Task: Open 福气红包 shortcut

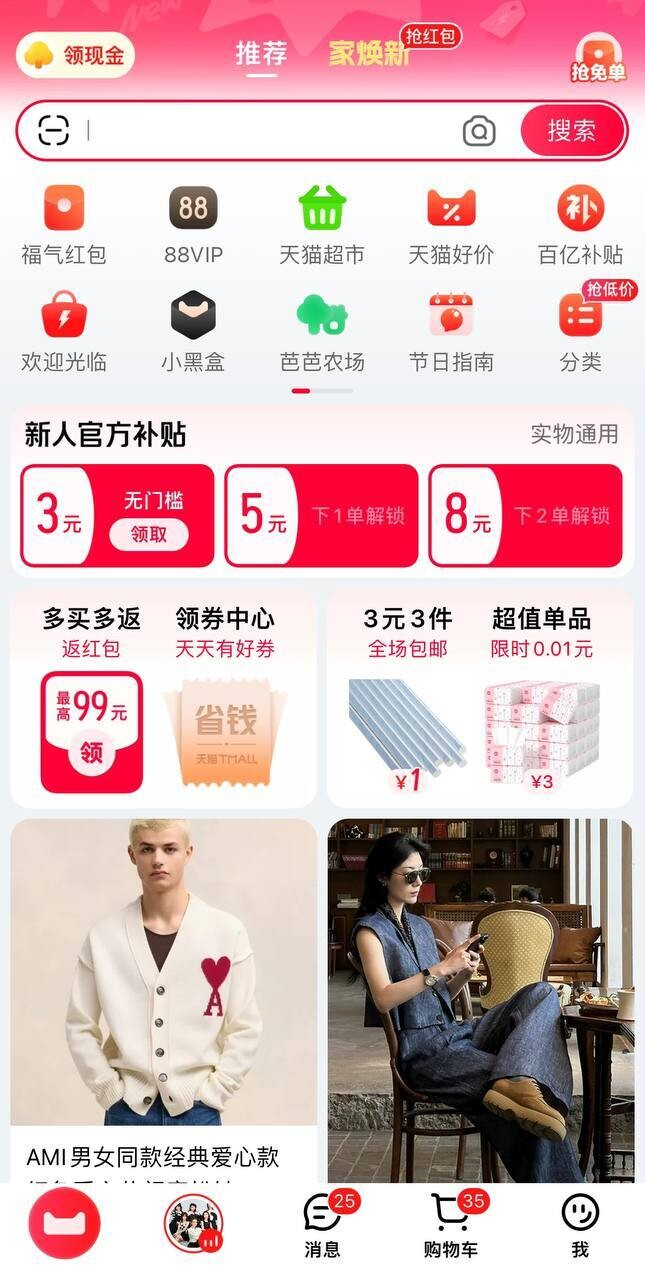Action: [64, 225]
